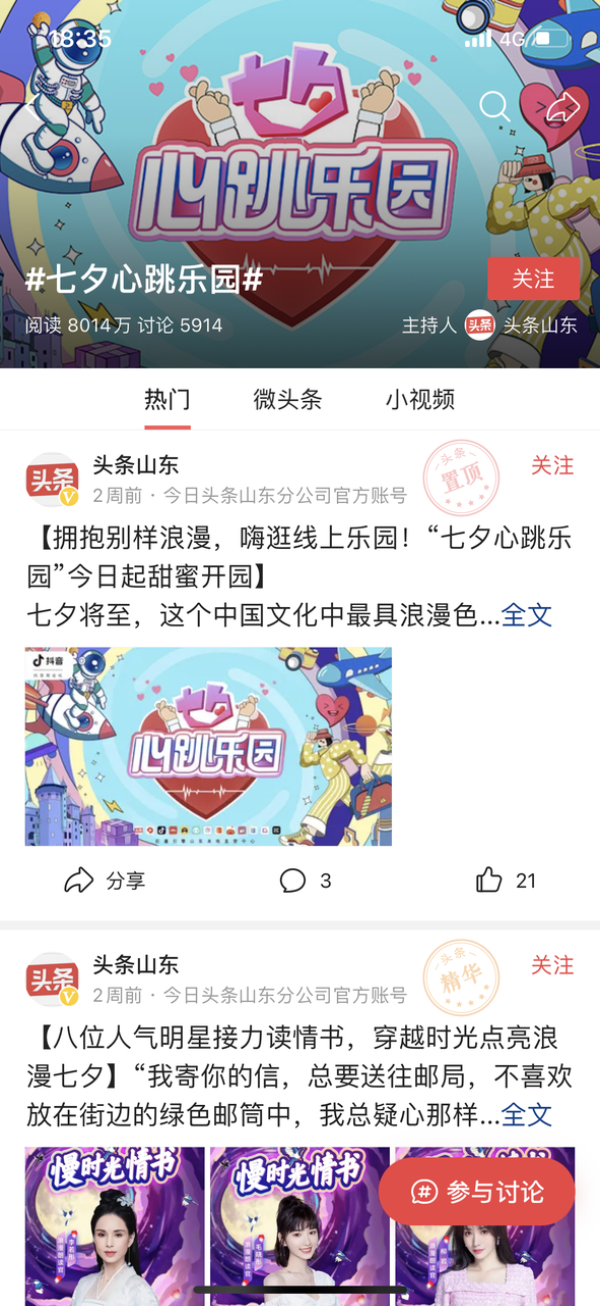Expand 全文 of the 八位人气明星 post

click(x=526, y=1114)
